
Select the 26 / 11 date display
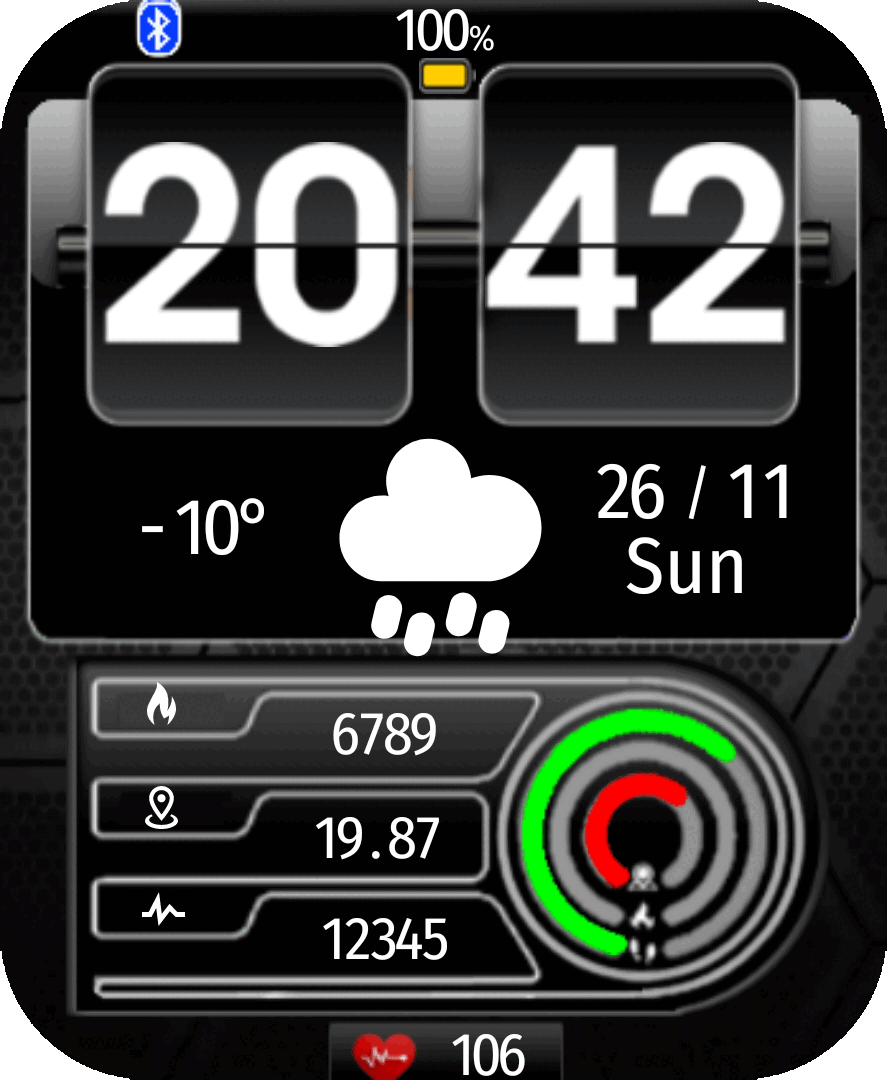point(694,491)
